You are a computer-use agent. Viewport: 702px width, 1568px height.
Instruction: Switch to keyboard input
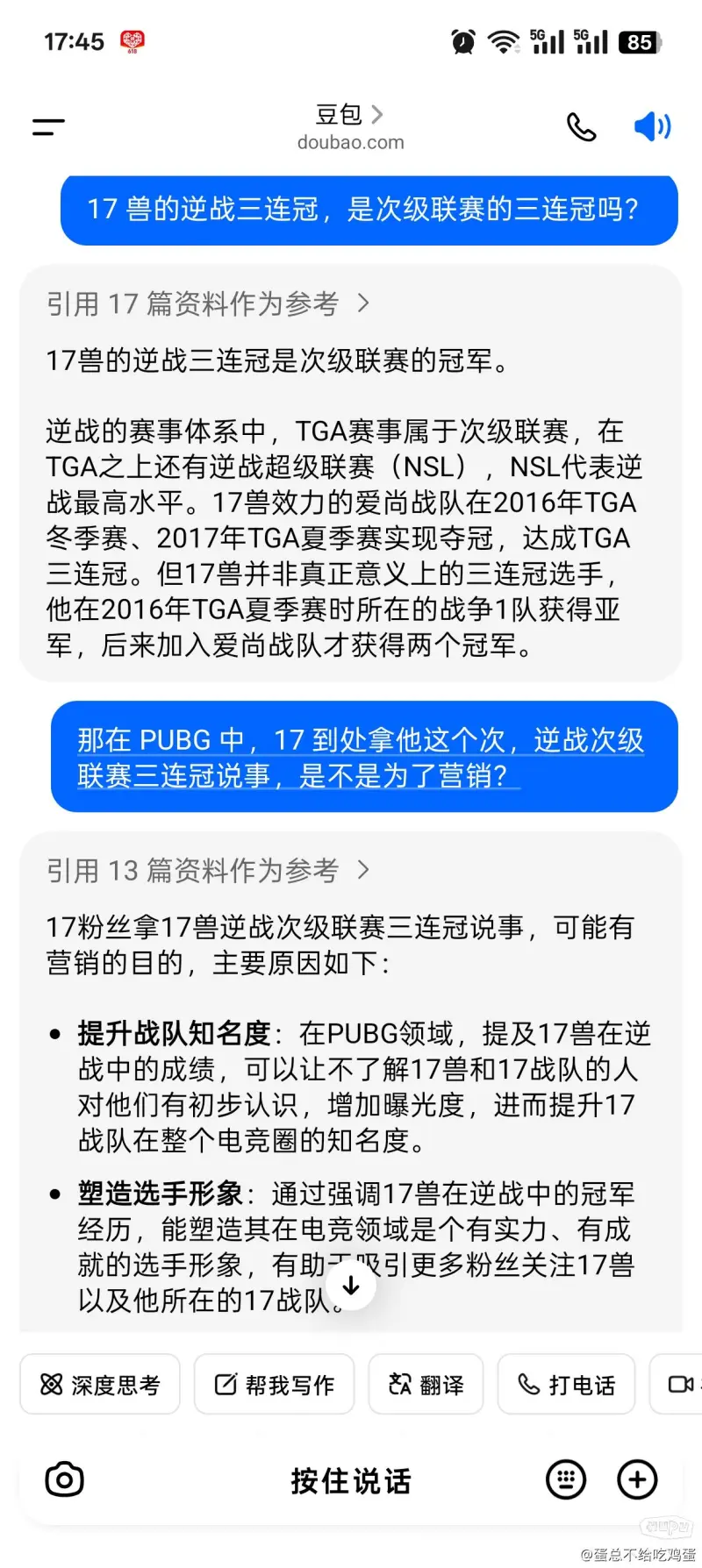566,1480
